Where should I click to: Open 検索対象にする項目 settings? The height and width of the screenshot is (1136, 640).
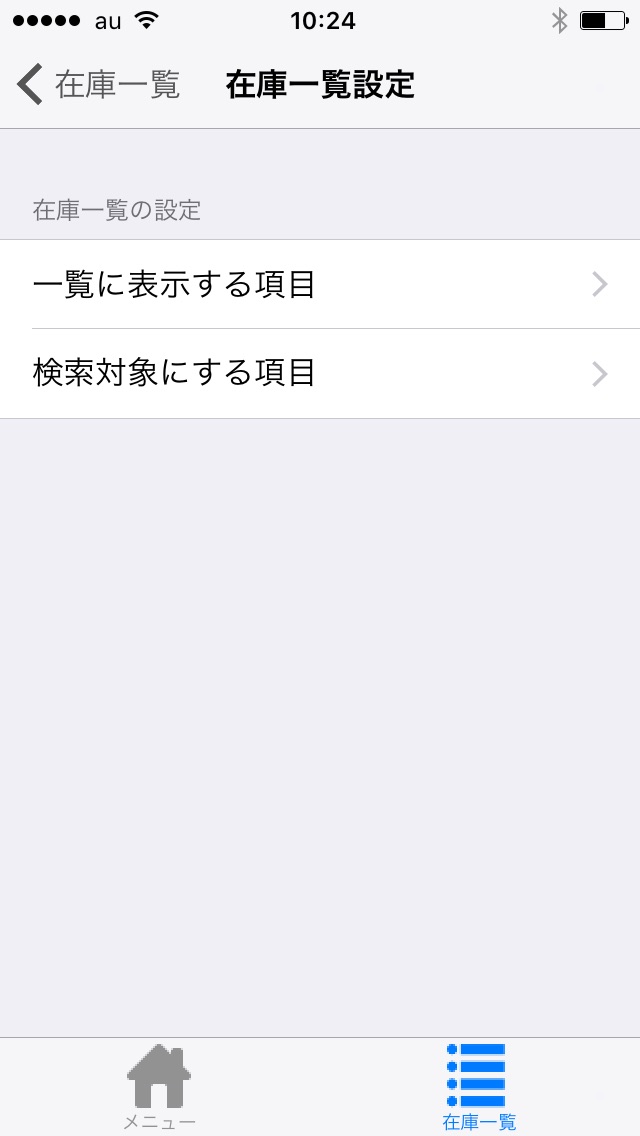pos(320,374)
